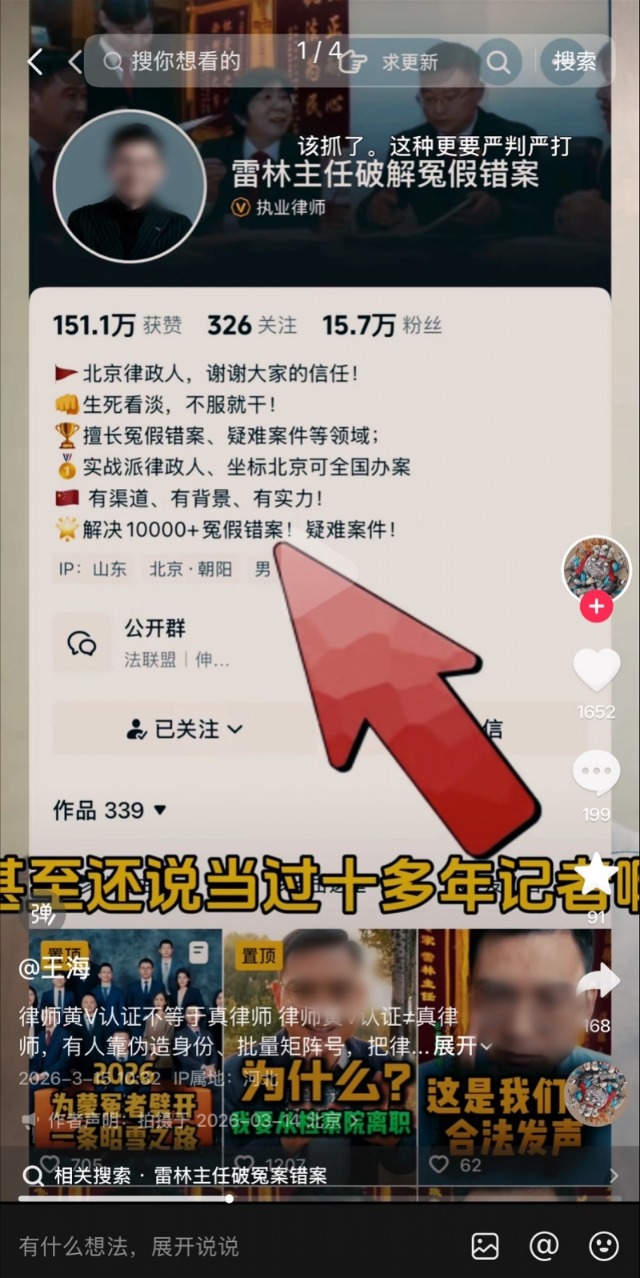This screenshot has width=640, height=1278.
Task: Open related search 雷林主任破冤案错案
Action: pyautogui.click(x=190, y=1176)
